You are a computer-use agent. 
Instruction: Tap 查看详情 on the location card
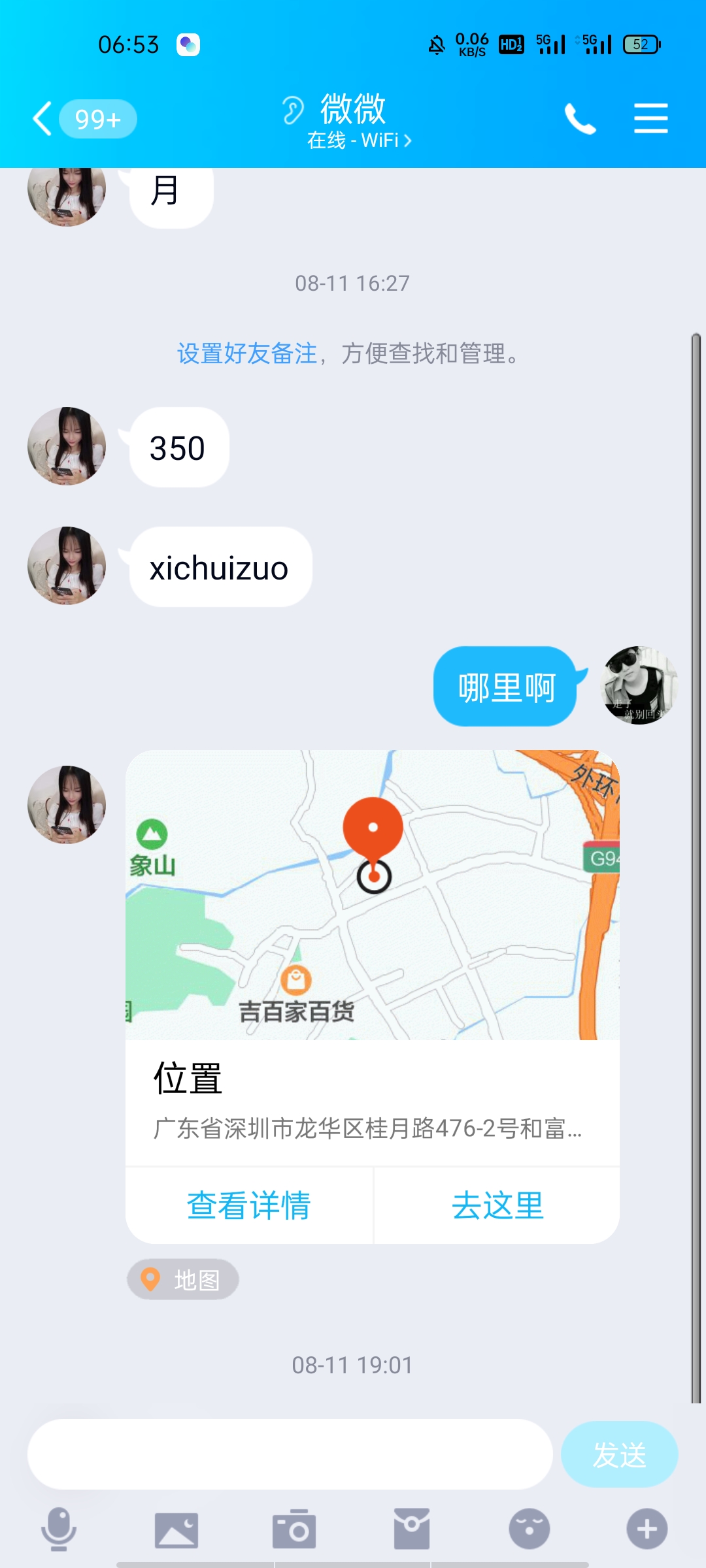(x=249, y=1207)
